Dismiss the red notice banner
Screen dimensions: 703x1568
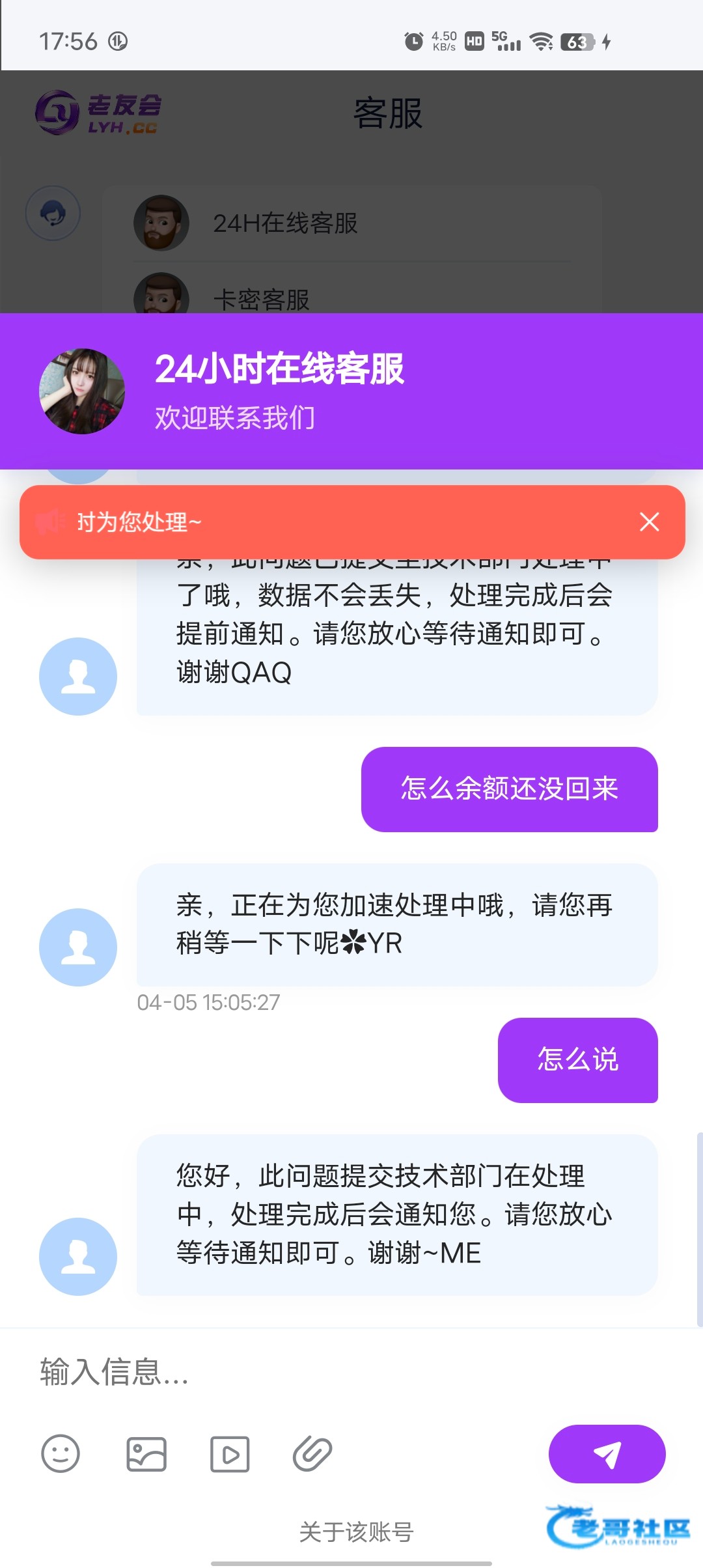coord(649,522)
